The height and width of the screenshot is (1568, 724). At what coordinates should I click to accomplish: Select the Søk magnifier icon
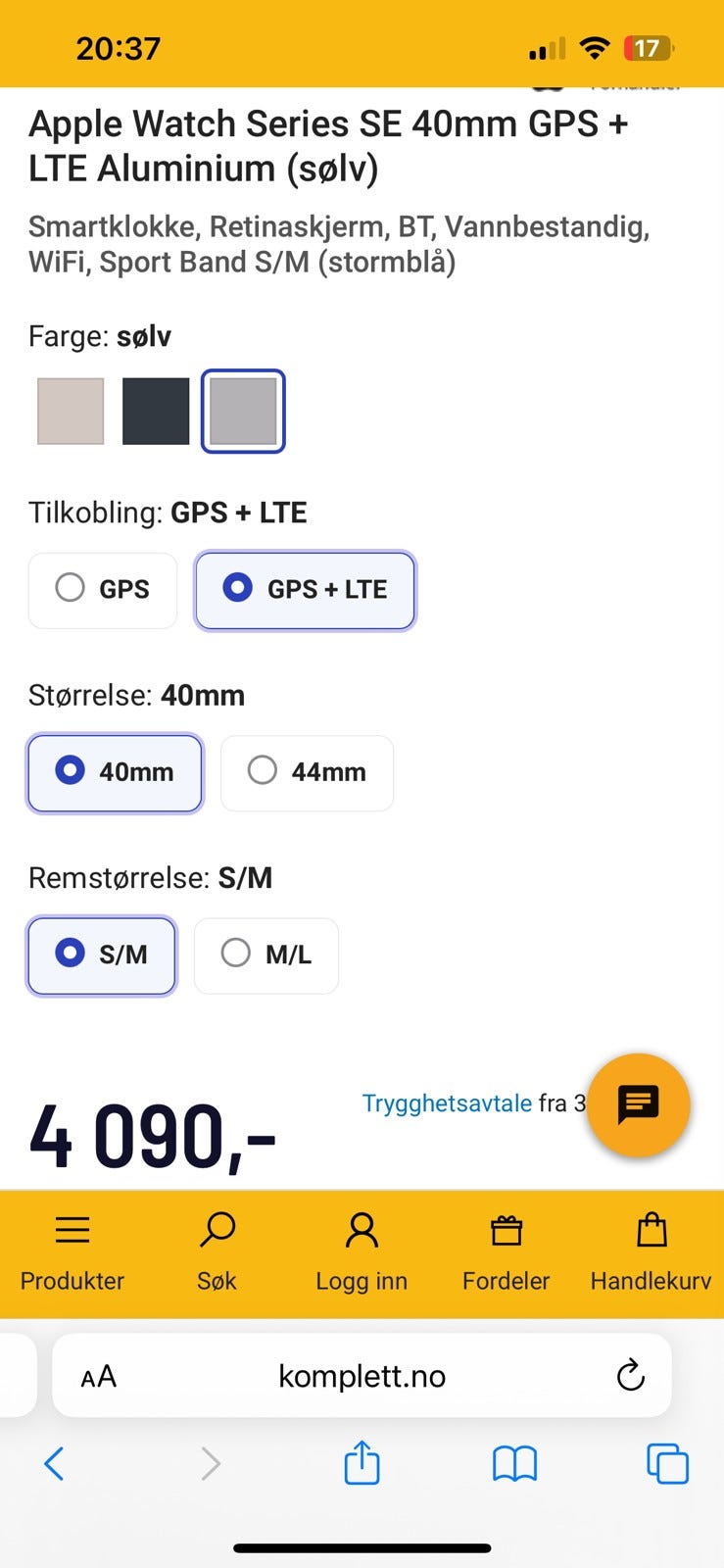pyautogui.click(x=217, y=1230)
